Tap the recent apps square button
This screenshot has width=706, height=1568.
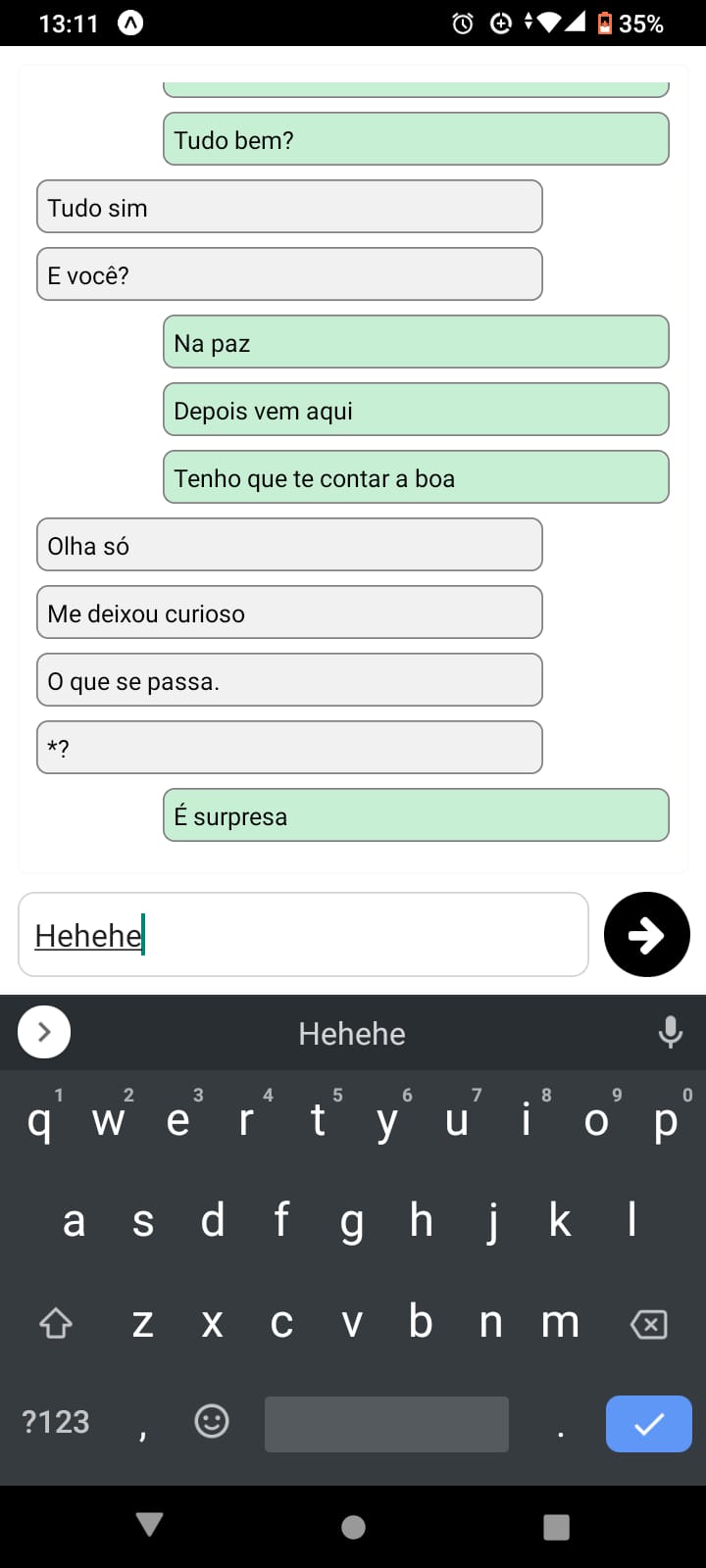click(556, 1526)
